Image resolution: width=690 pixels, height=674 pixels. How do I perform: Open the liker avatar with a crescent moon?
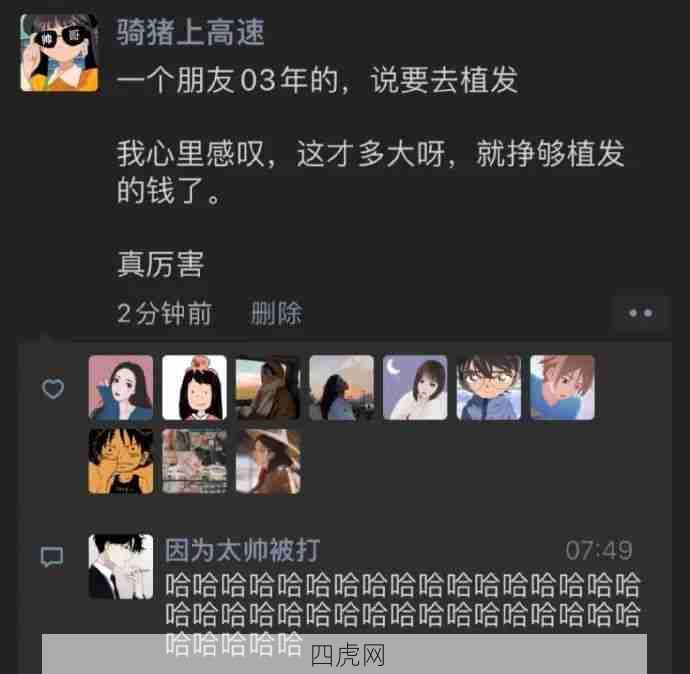(x=415, y=388)
